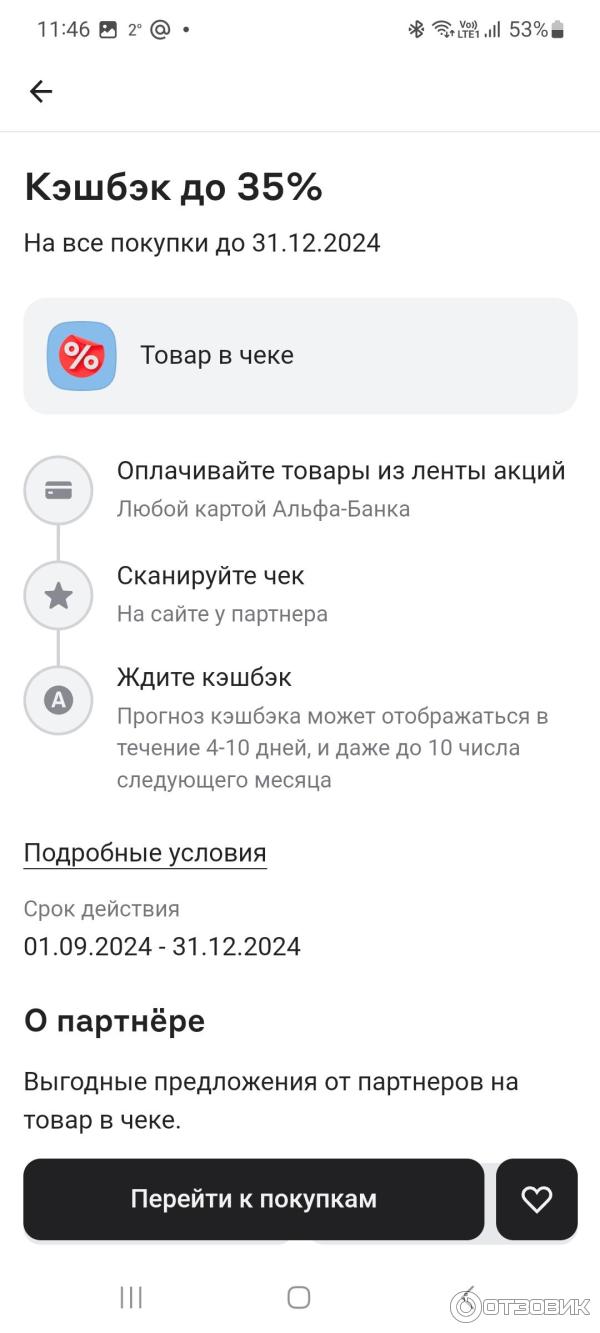
Task: Go back using the top arrow
Action: coord(40,92)
